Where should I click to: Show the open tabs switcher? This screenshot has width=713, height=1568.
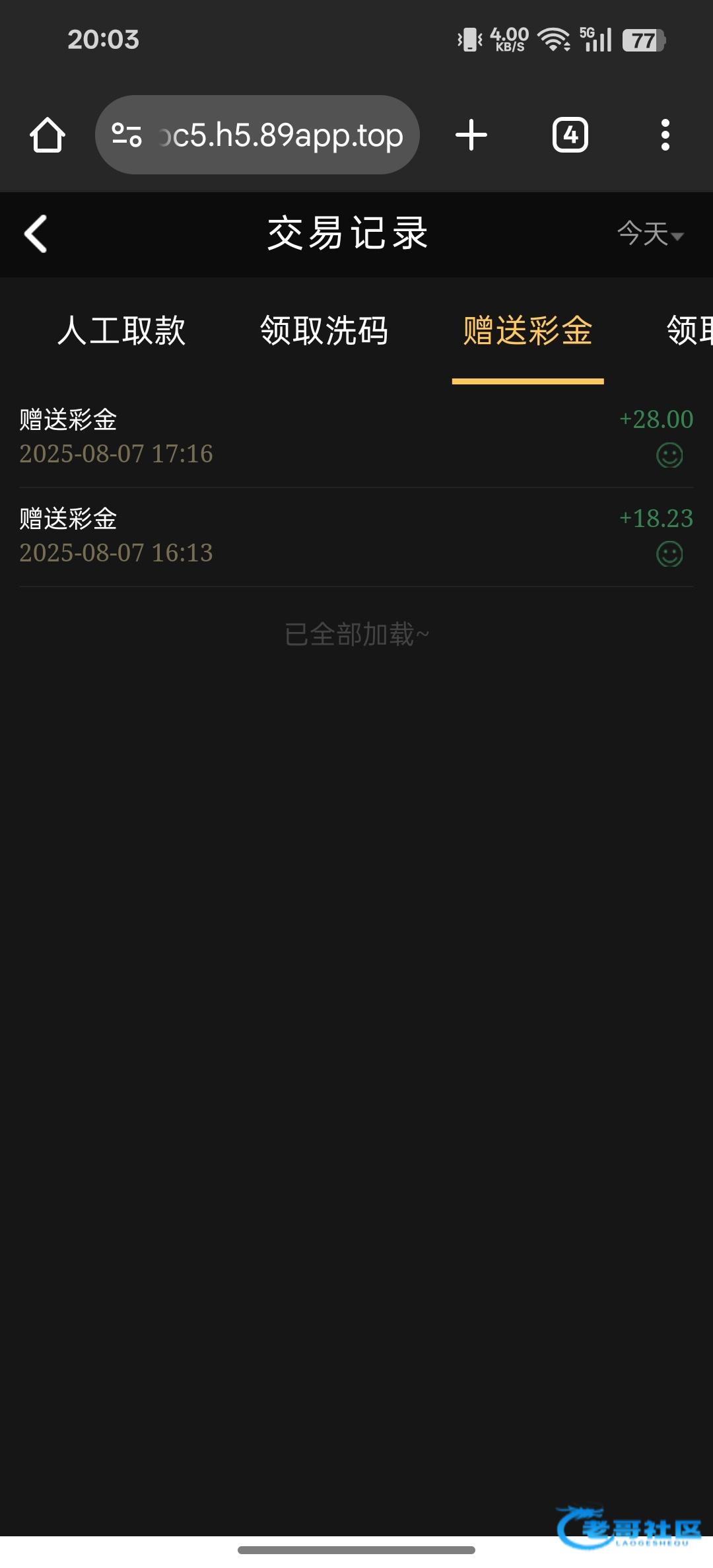tap(570, 135)
